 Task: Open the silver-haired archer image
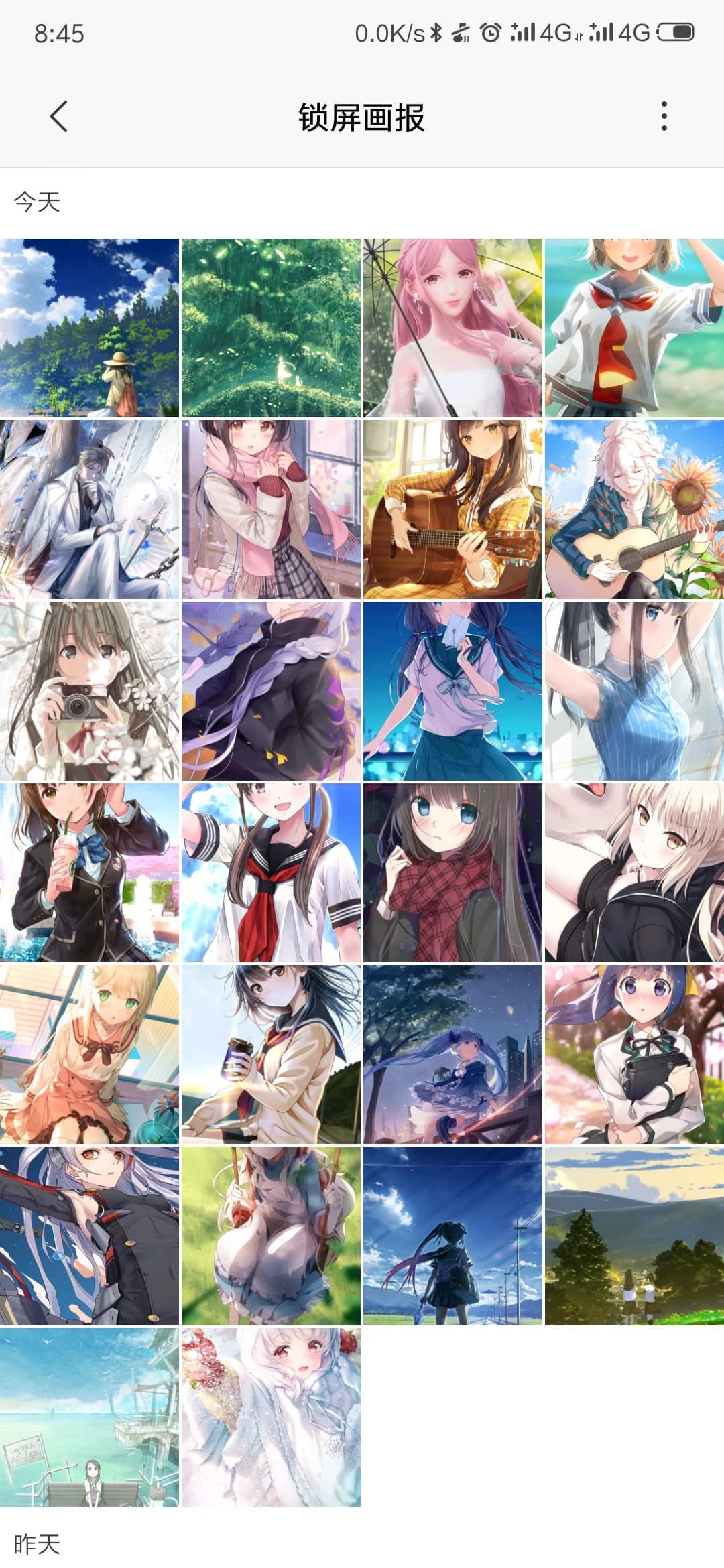tap(89, 1236)
